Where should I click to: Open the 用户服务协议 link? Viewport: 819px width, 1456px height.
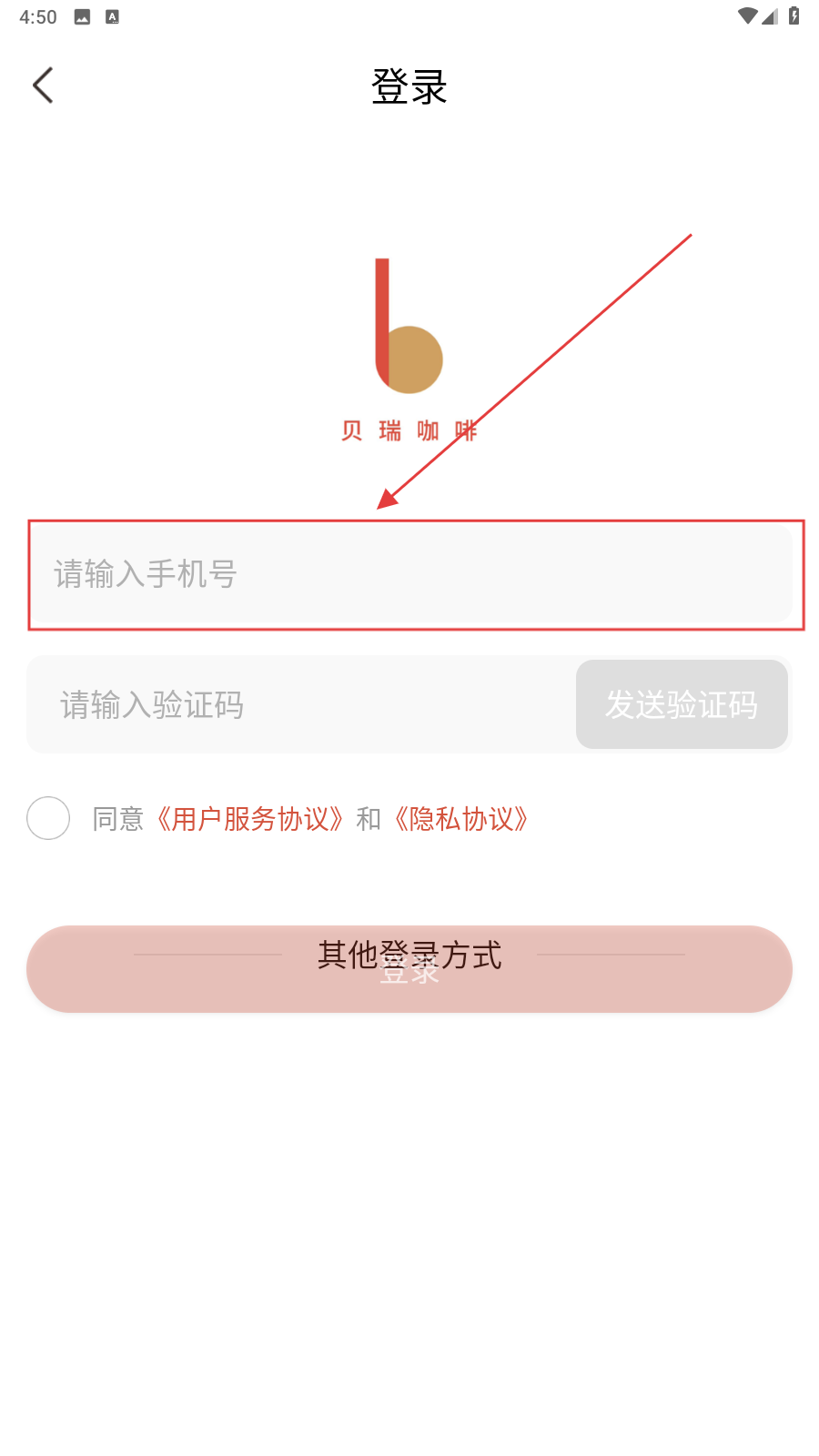tap(250, 819)
